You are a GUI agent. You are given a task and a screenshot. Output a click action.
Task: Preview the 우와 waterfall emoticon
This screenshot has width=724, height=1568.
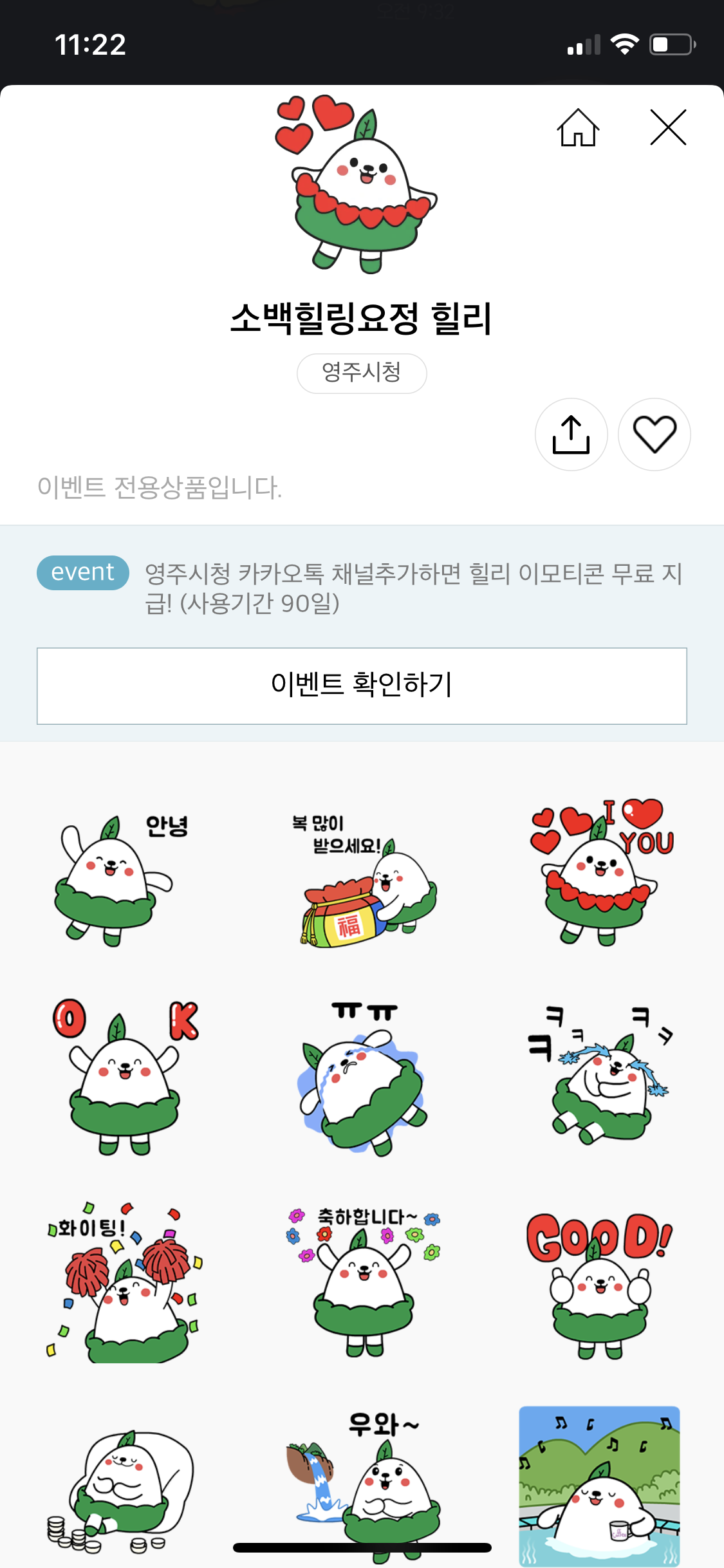[364, 1480]
